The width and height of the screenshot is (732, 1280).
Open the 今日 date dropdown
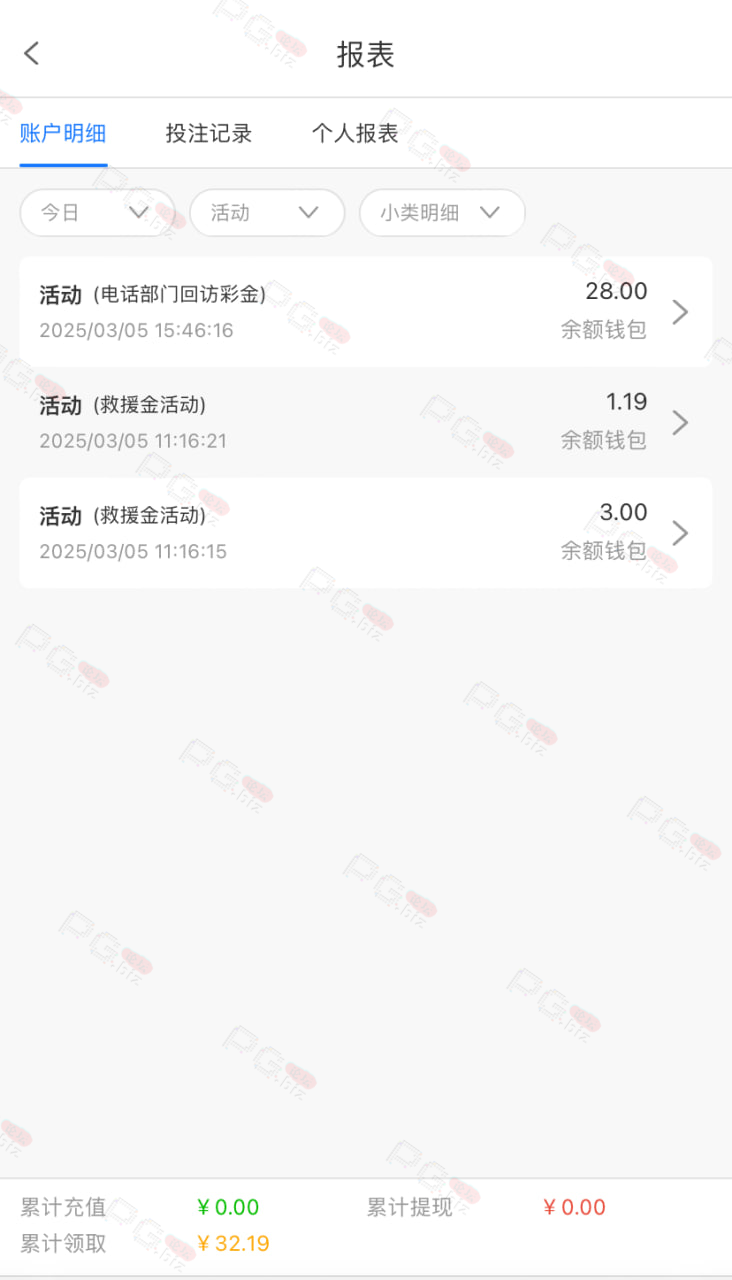97,213
